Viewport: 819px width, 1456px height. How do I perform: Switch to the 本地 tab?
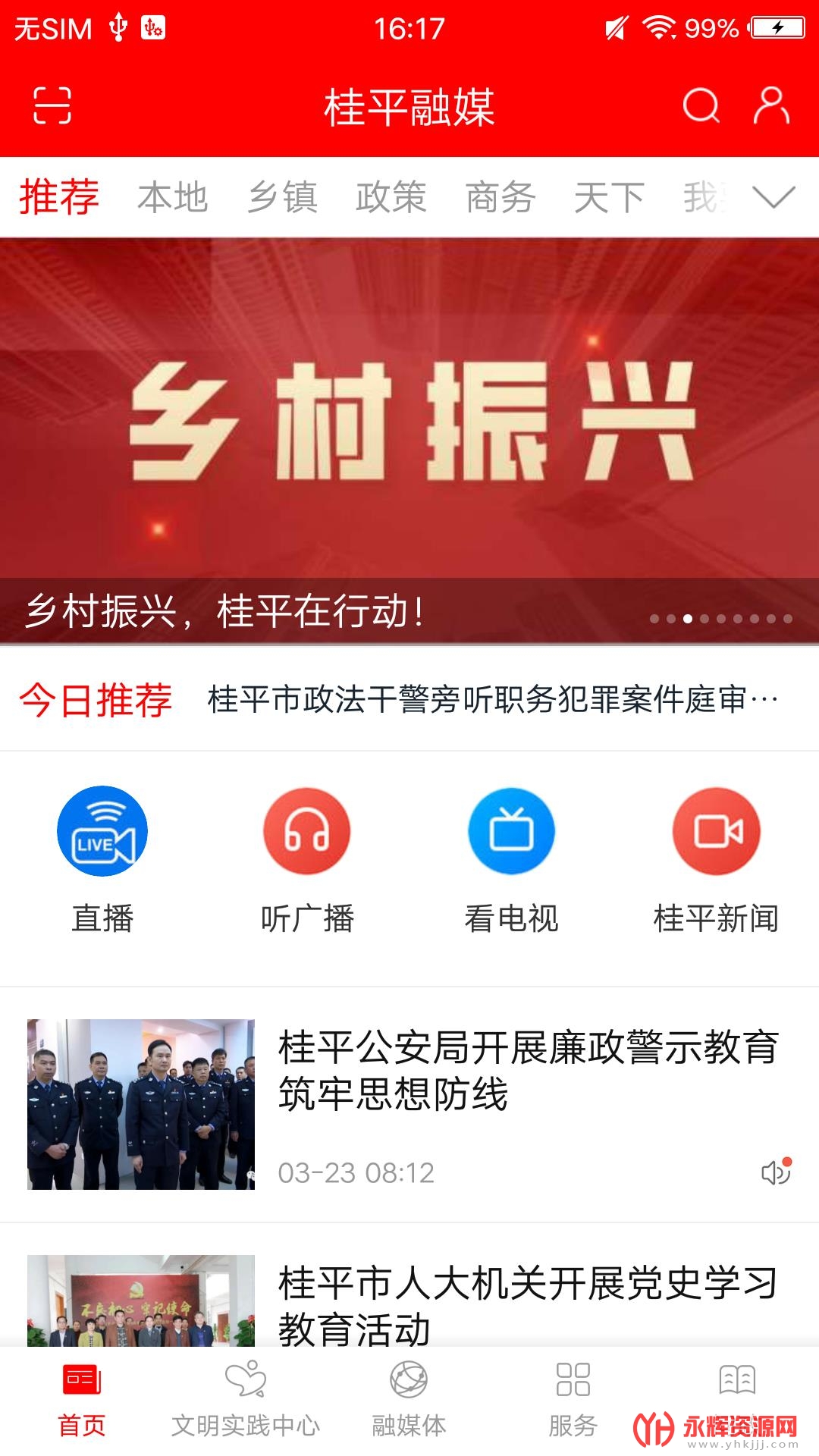[x=172, y=197]
